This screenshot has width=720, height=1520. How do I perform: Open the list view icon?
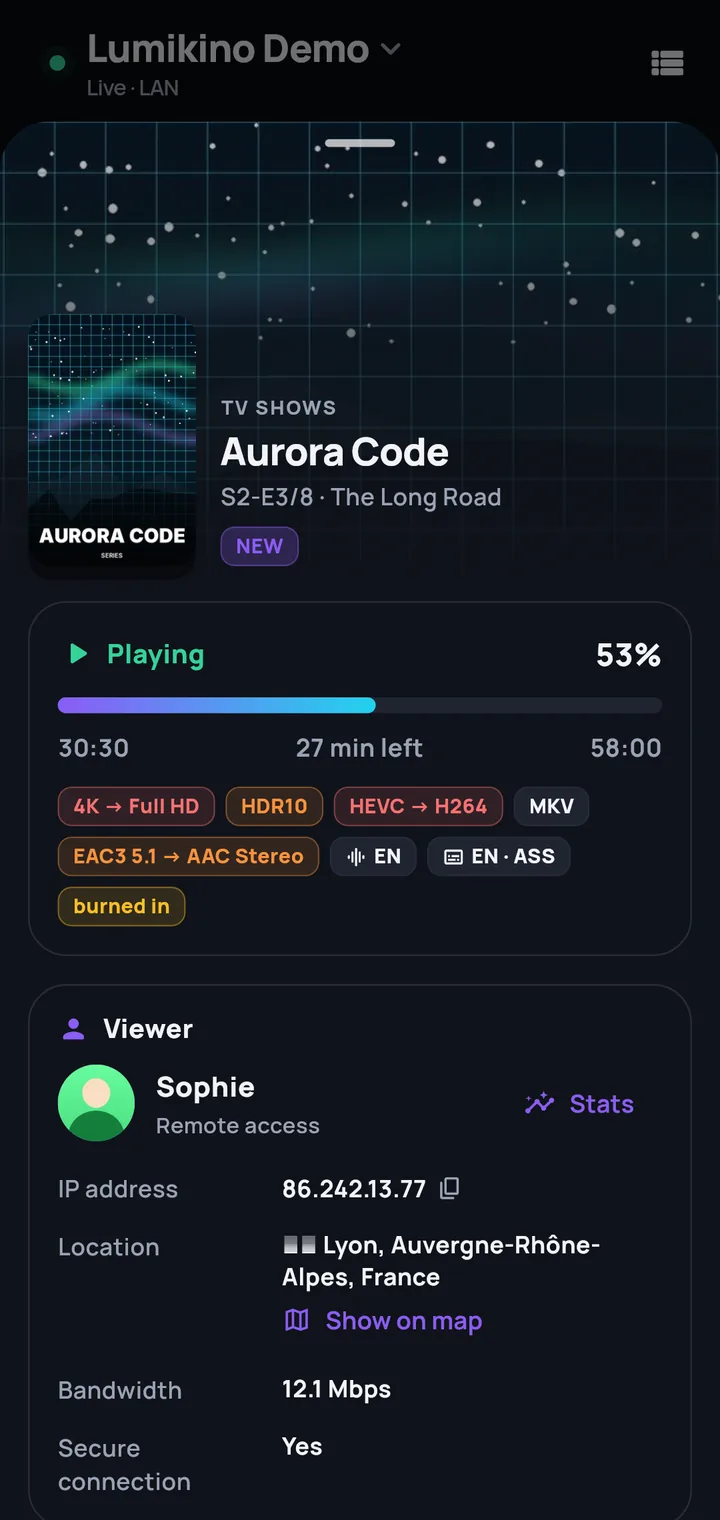[x=667, y=64]
